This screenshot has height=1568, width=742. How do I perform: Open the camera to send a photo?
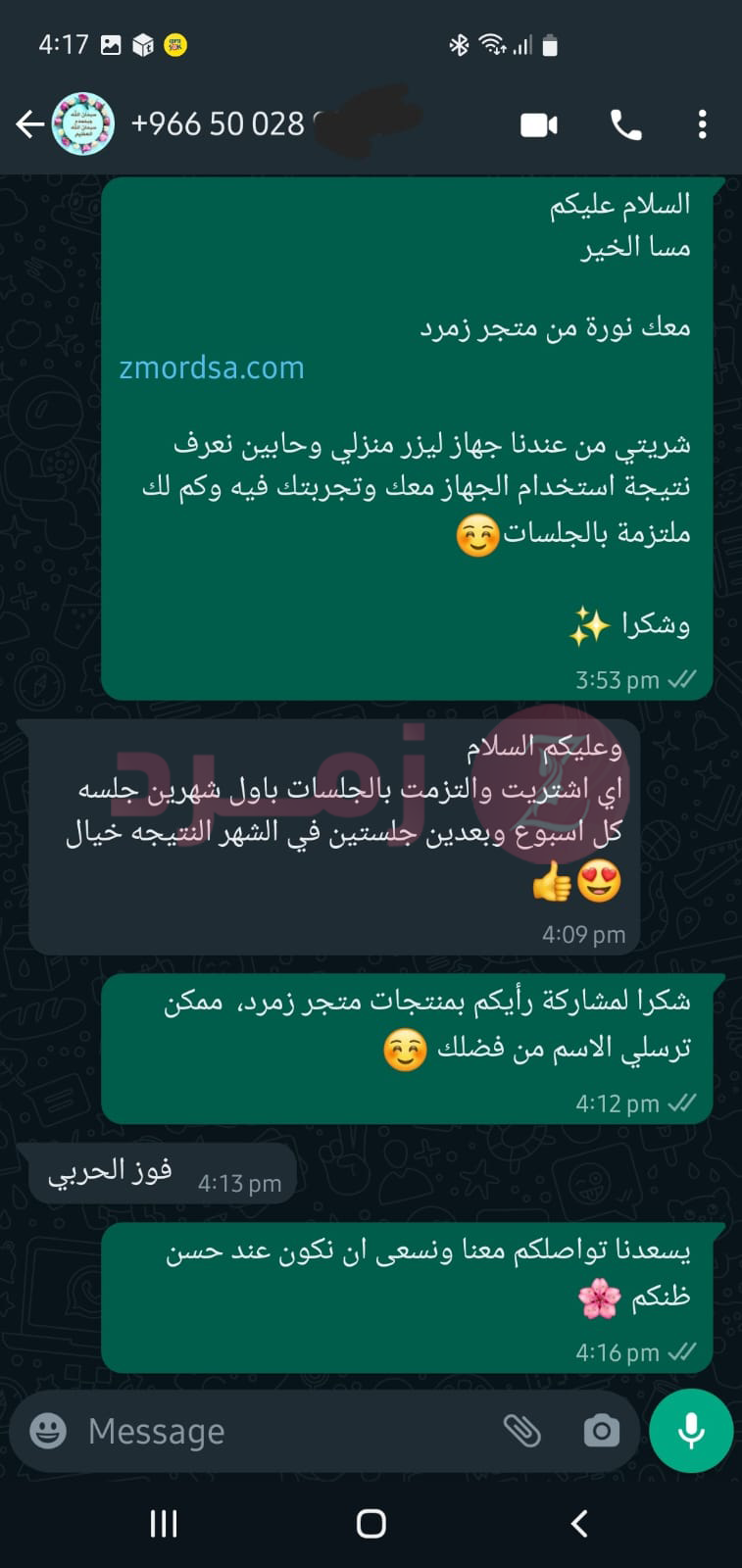coord(601,1431)
